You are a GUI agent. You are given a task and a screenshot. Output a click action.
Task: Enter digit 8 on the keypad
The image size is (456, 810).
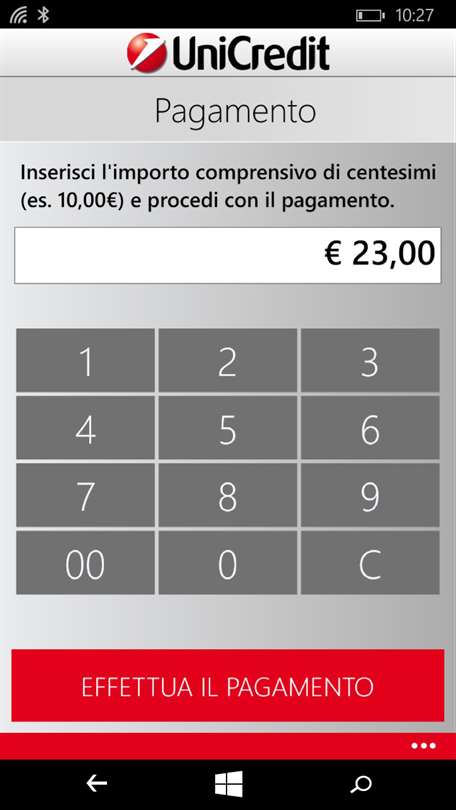(228, 495)
